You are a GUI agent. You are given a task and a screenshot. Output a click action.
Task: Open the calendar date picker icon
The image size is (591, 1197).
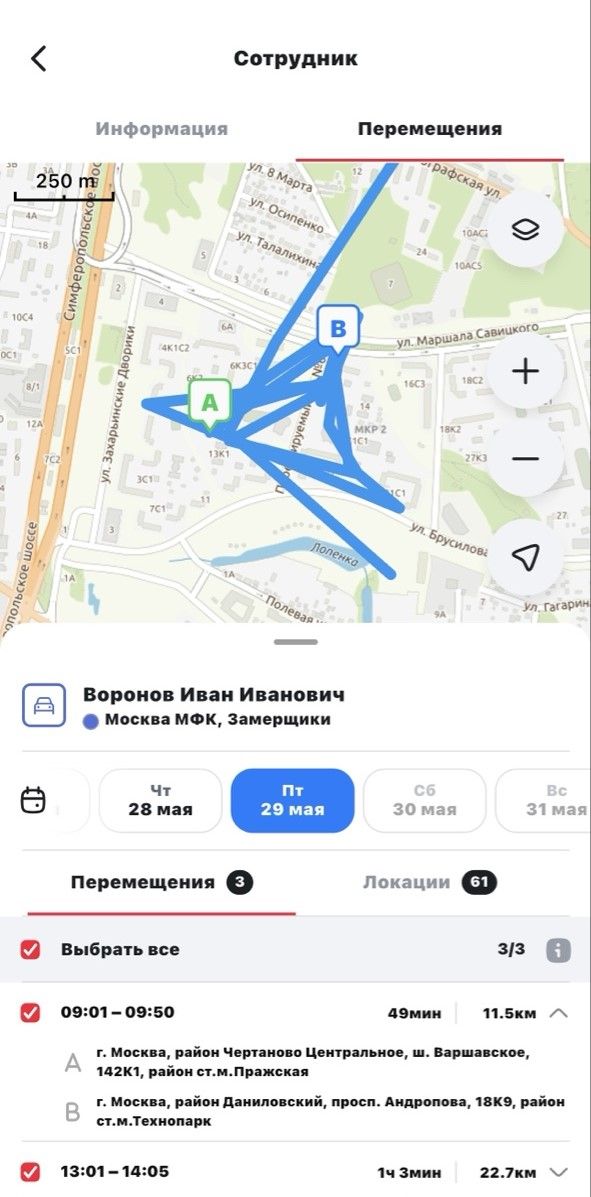pos(33,800)
